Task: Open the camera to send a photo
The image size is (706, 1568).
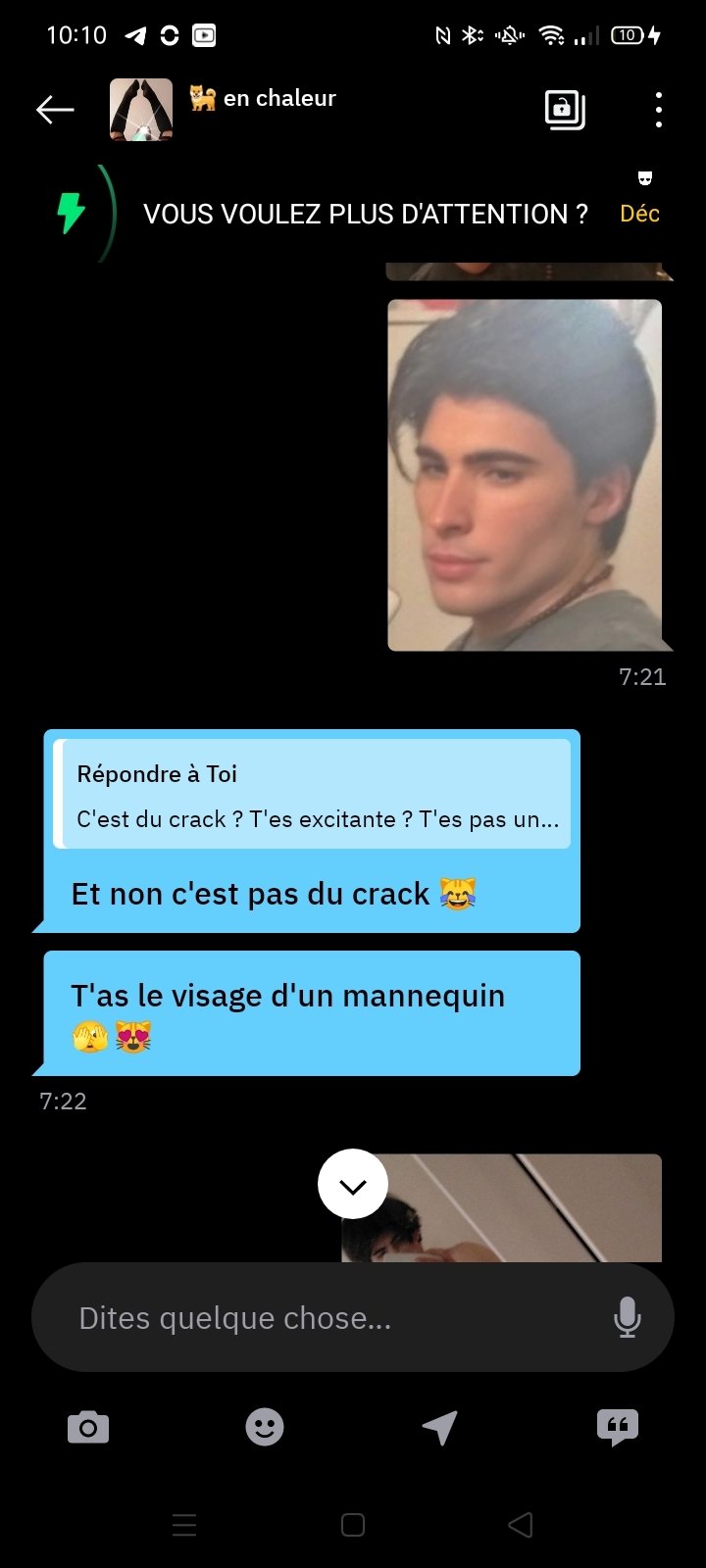Action: [x=88, y=1428]
